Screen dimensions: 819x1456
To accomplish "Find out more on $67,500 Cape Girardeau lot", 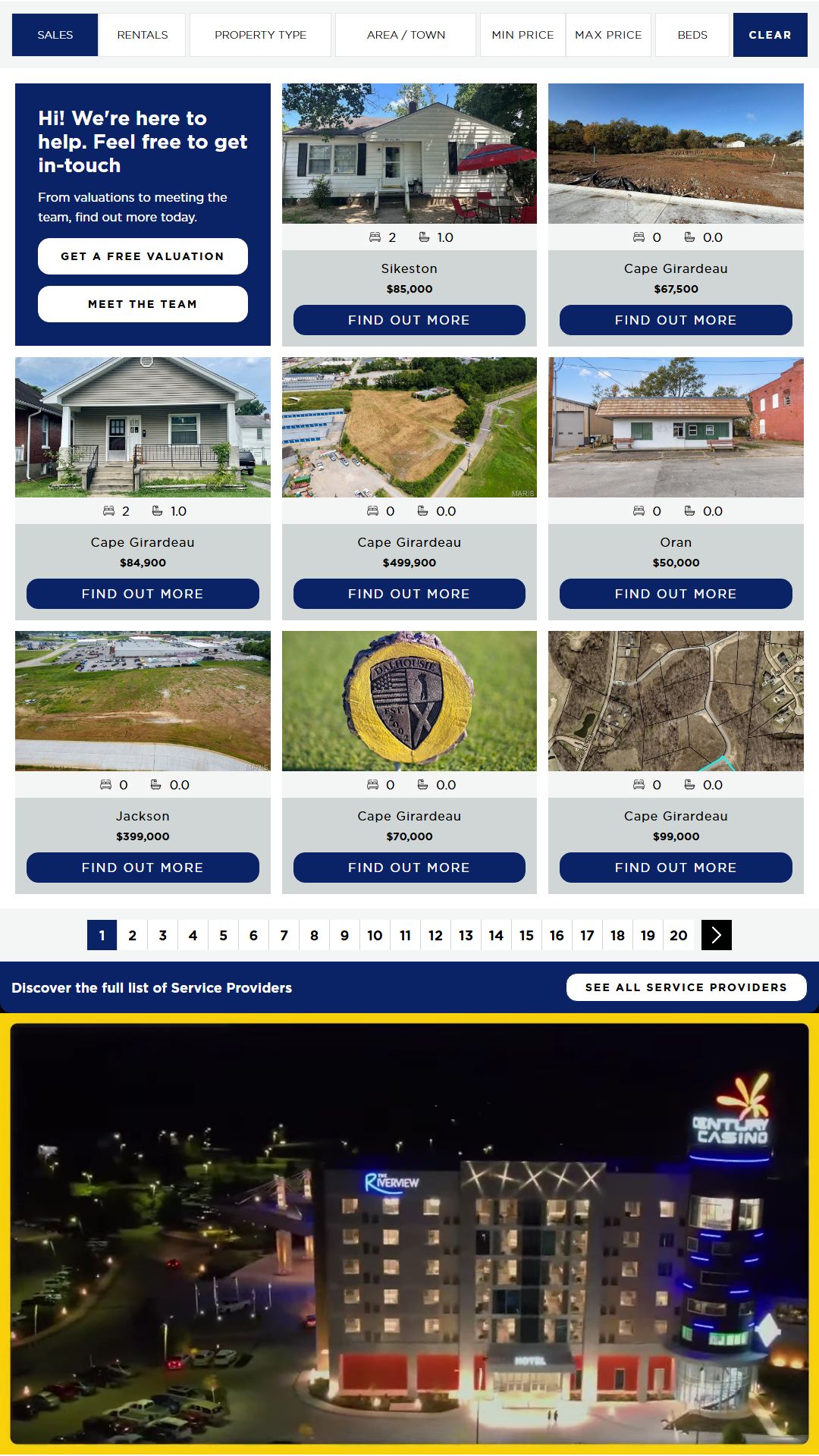I will tap(676, 320).
